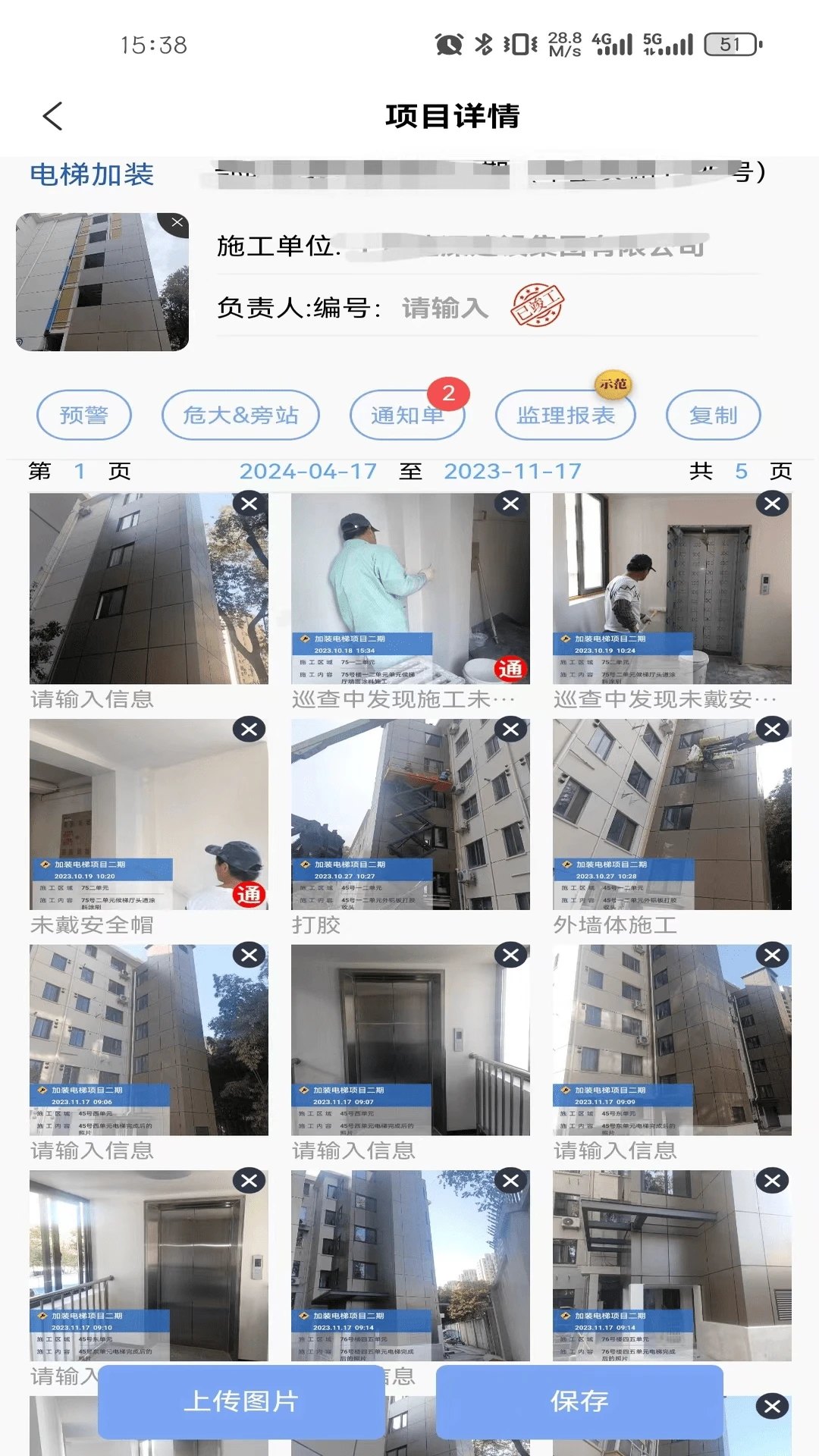Delete the photo captioned 未戴安全帽

tap(249, 730)
